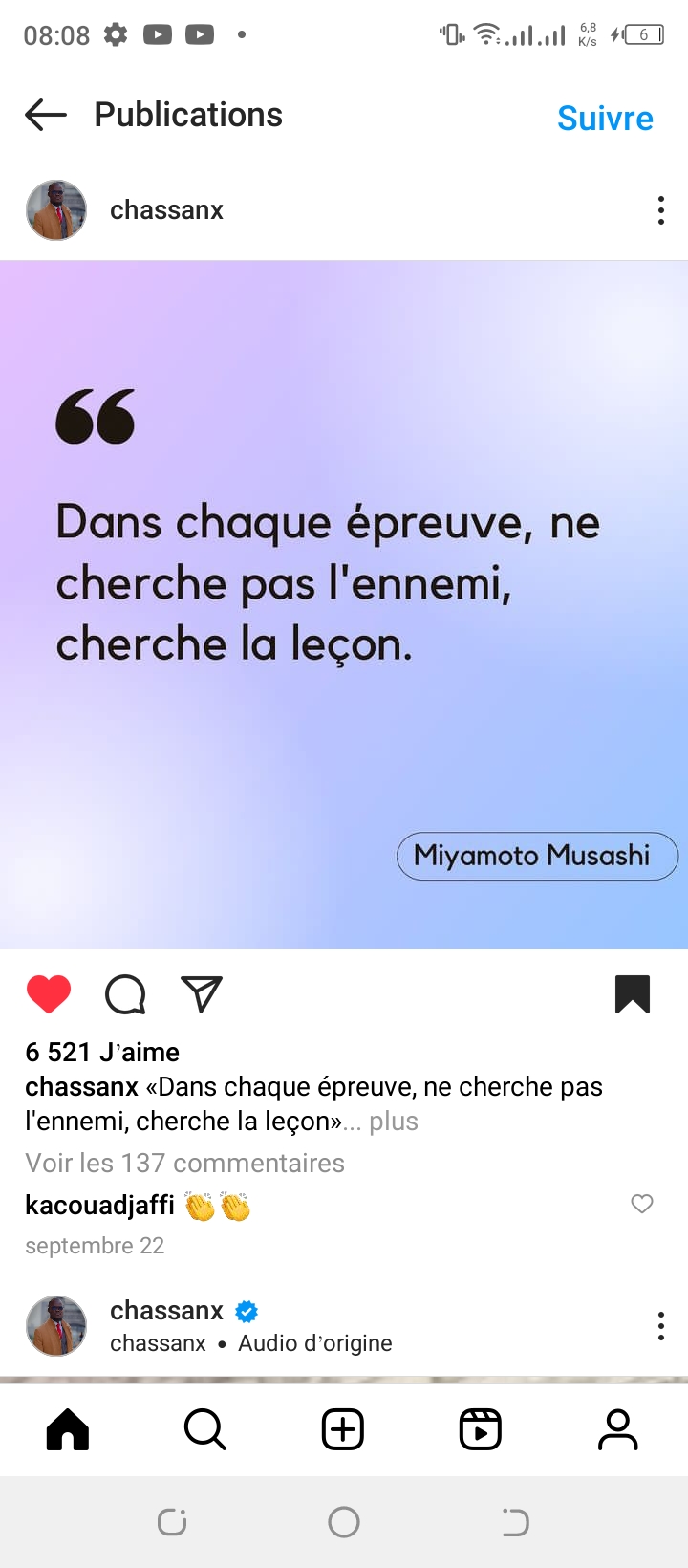688x1568 pixels.
Task: Like kacouadjaffi's comment
Action: [642, 1204]
